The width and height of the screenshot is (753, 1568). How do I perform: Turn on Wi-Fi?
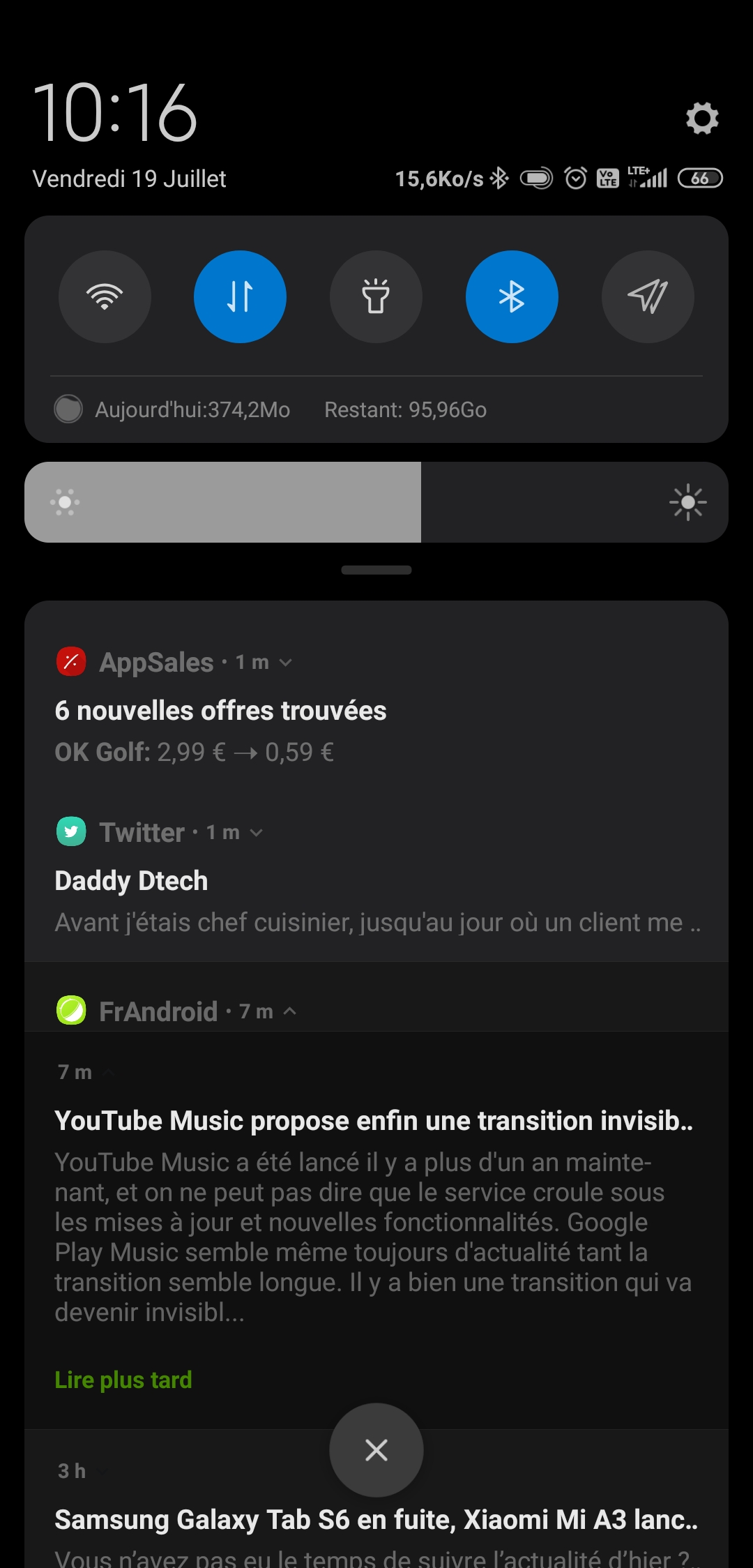pyautogui.click(x=105, y=296)
